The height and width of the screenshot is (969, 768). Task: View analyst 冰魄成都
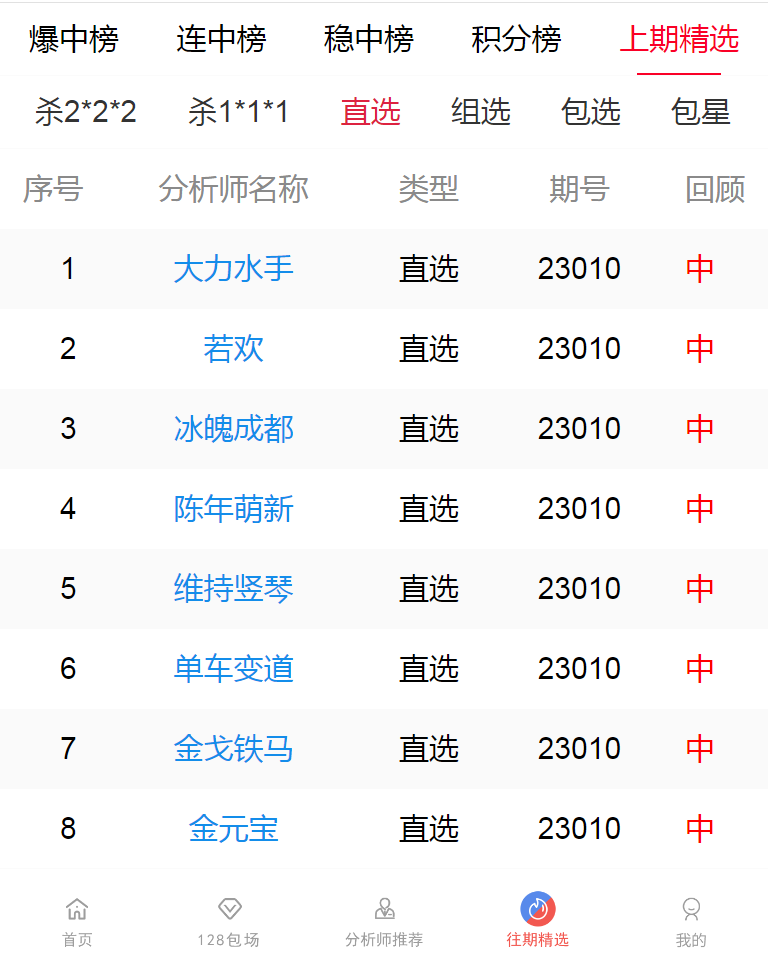click(233, 429)
